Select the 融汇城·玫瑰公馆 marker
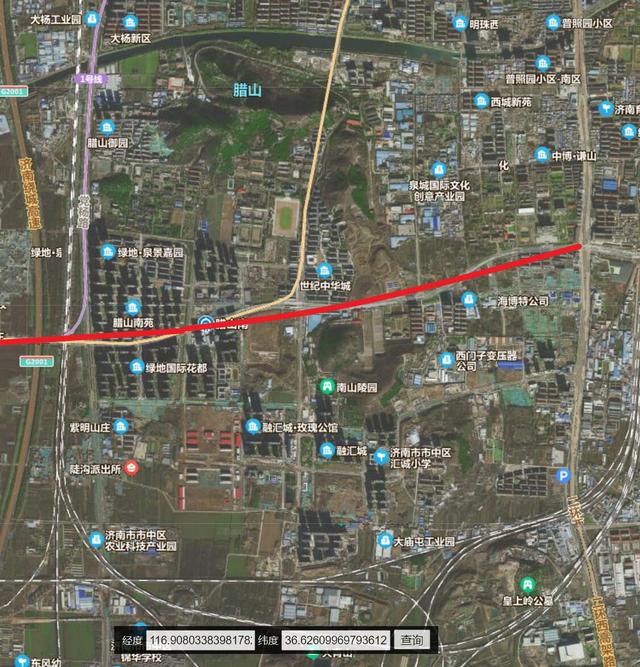 tap(252, 426)
